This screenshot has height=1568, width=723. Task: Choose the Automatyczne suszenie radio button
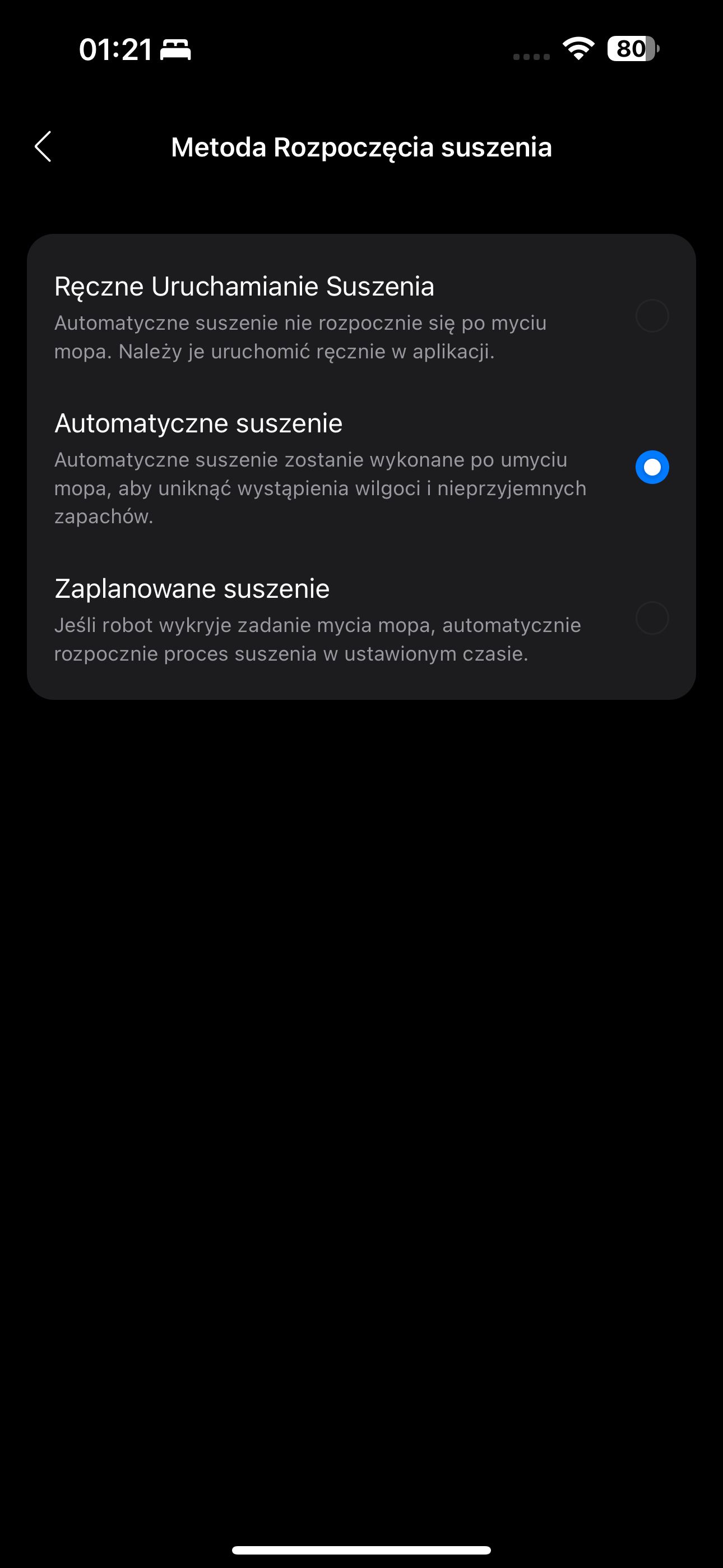click(x=652, y=468)
